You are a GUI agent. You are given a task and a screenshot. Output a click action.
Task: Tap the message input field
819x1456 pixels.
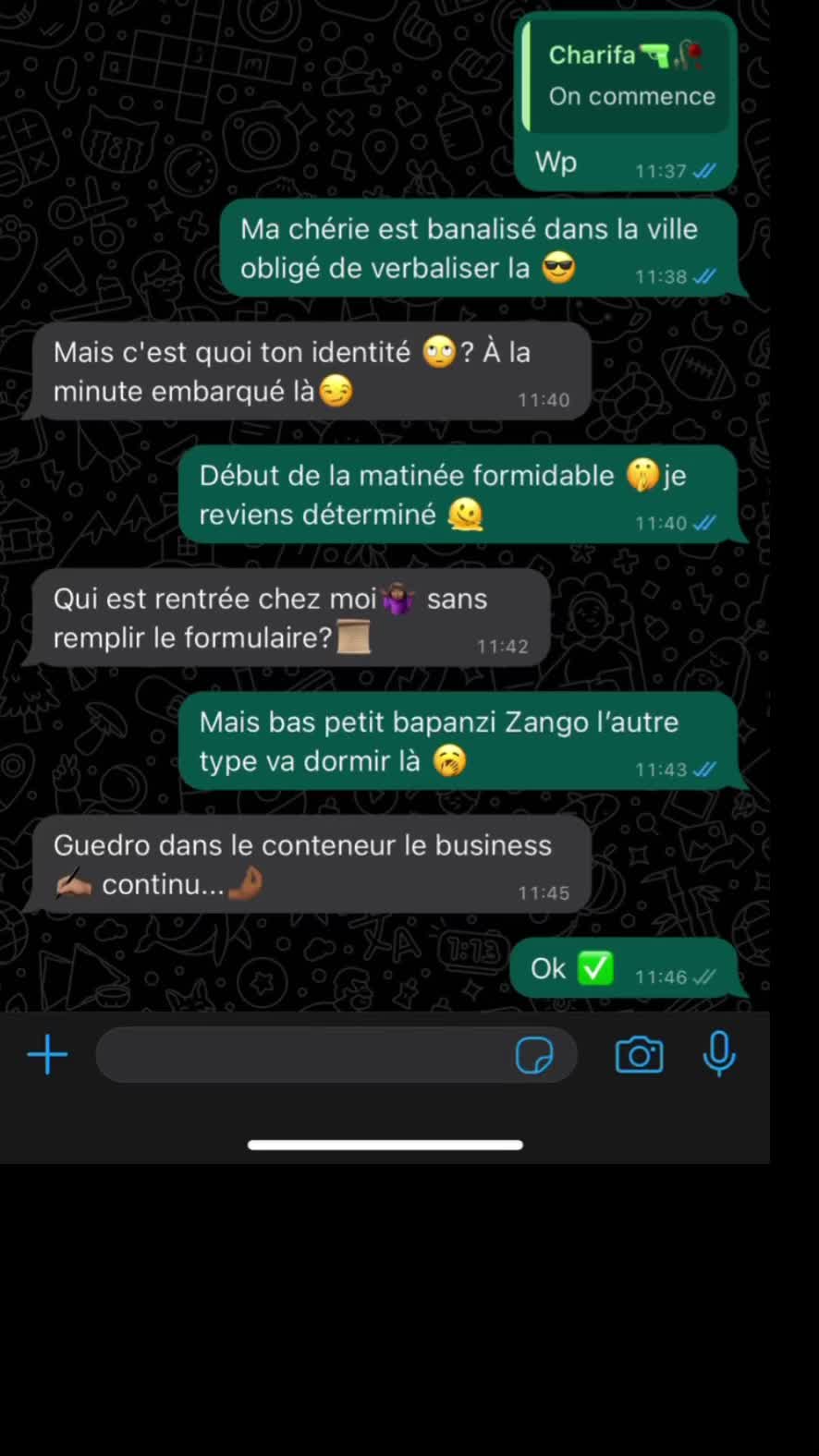(x=300, y=1054)
